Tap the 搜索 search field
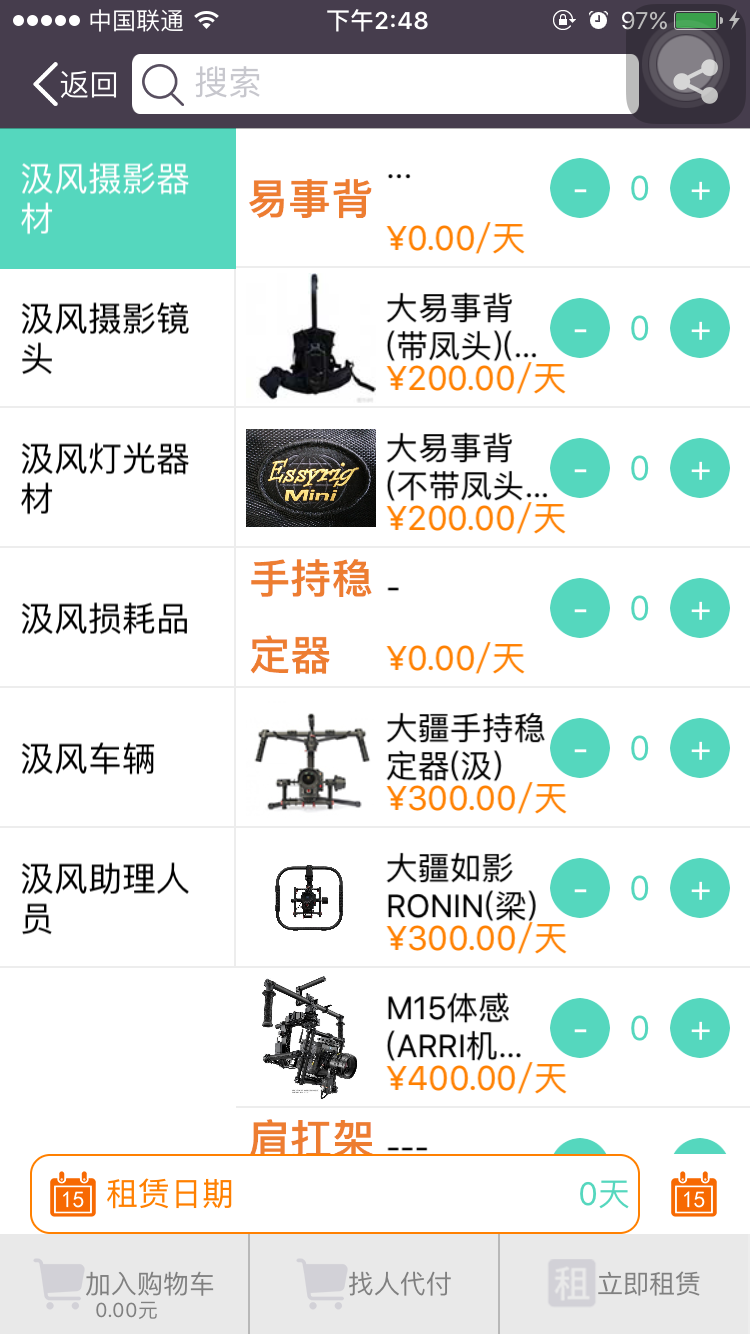 click(x=385, y=84)
